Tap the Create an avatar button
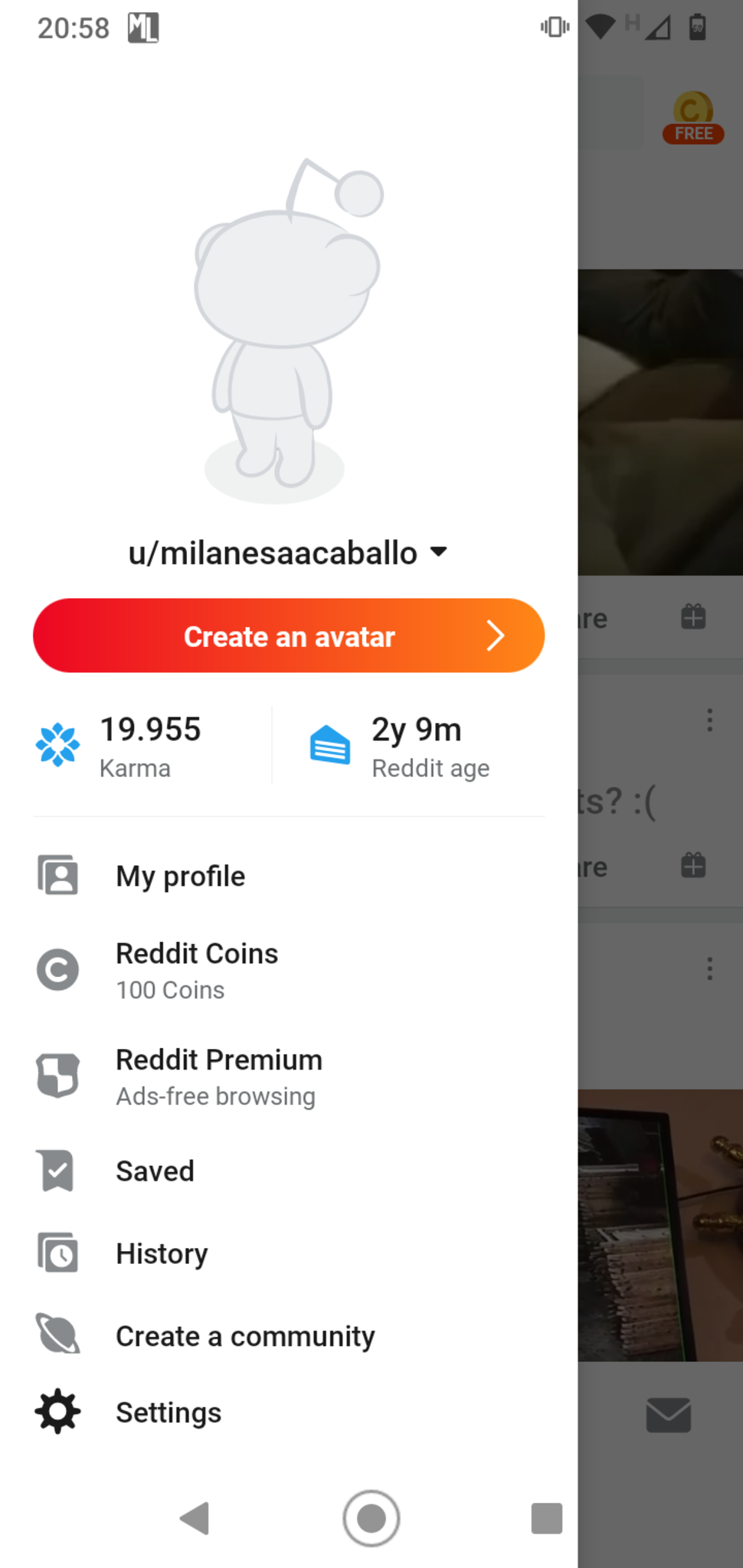 coord(289,635)
